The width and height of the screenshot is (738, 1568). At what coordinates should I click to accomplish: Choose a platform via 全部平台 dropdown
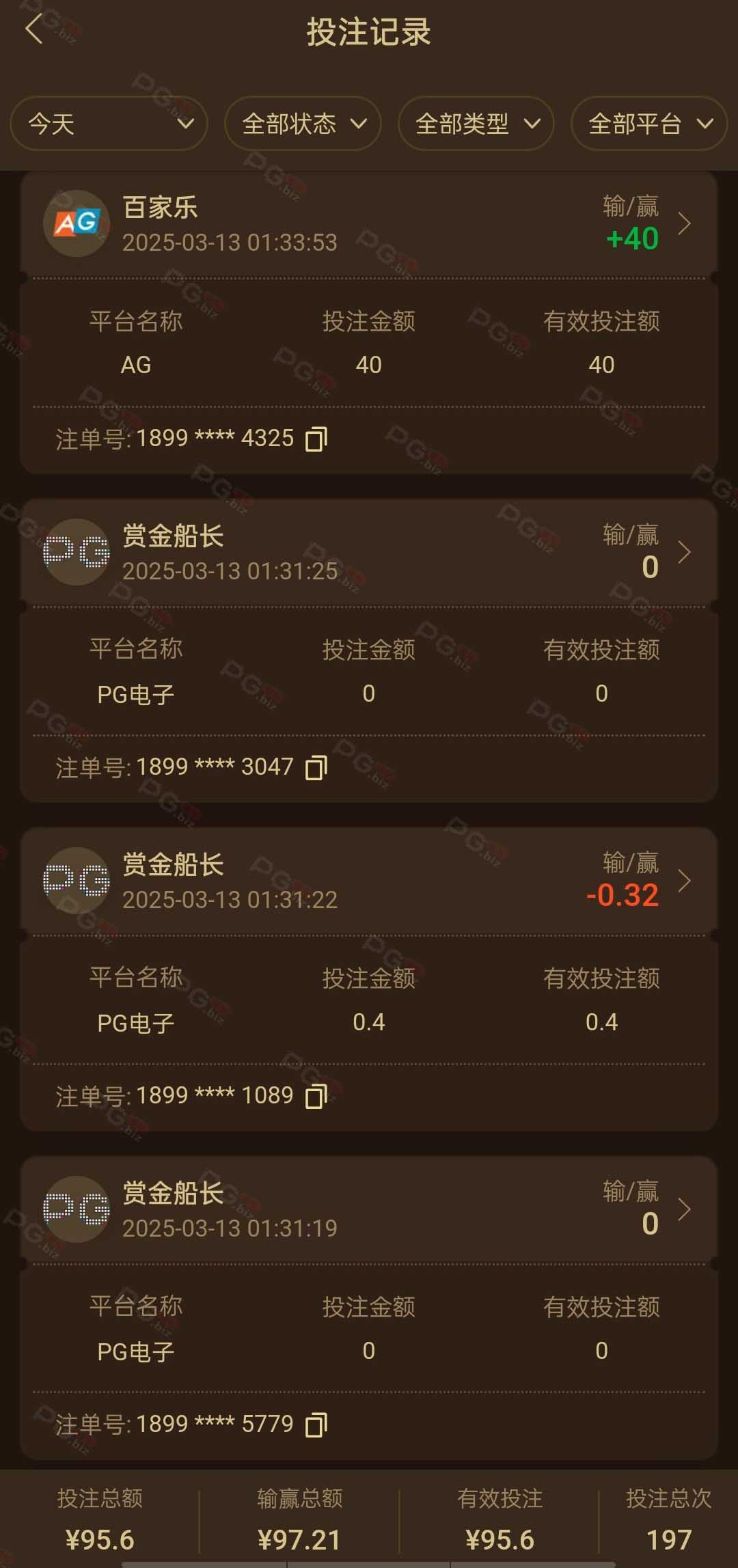click(649, 124)
